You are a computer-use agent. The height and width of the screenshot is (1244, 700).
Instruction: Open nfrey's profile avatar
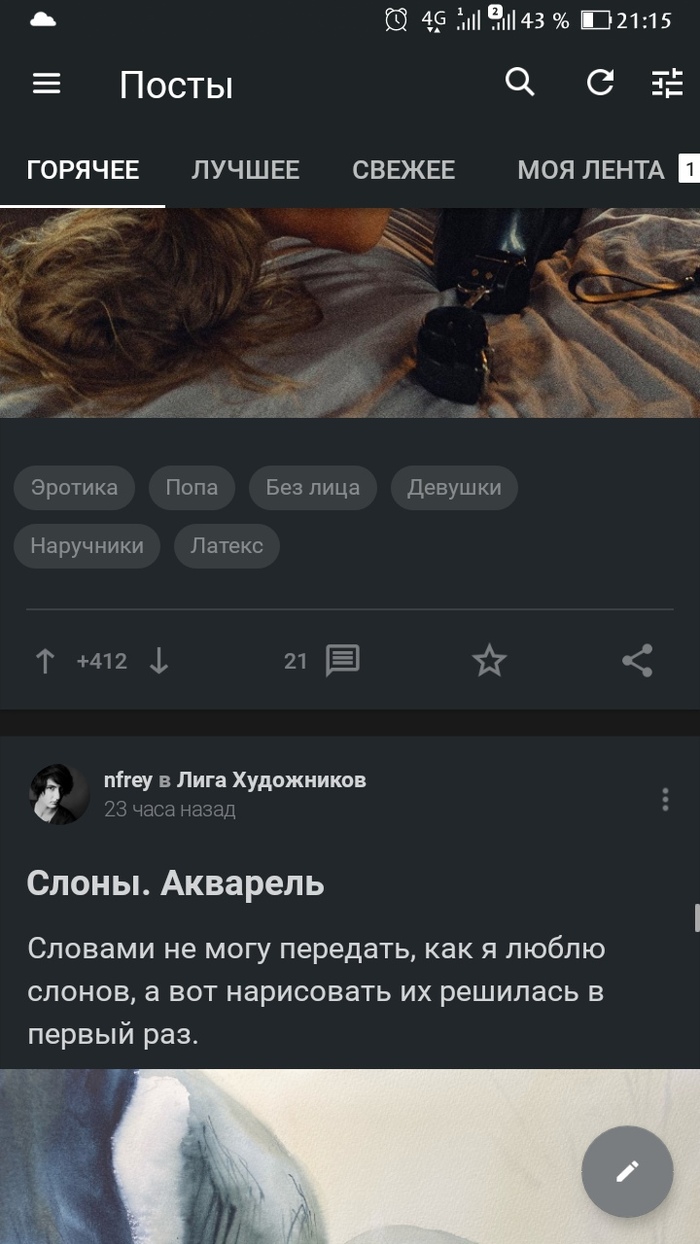tap(59, 794)
